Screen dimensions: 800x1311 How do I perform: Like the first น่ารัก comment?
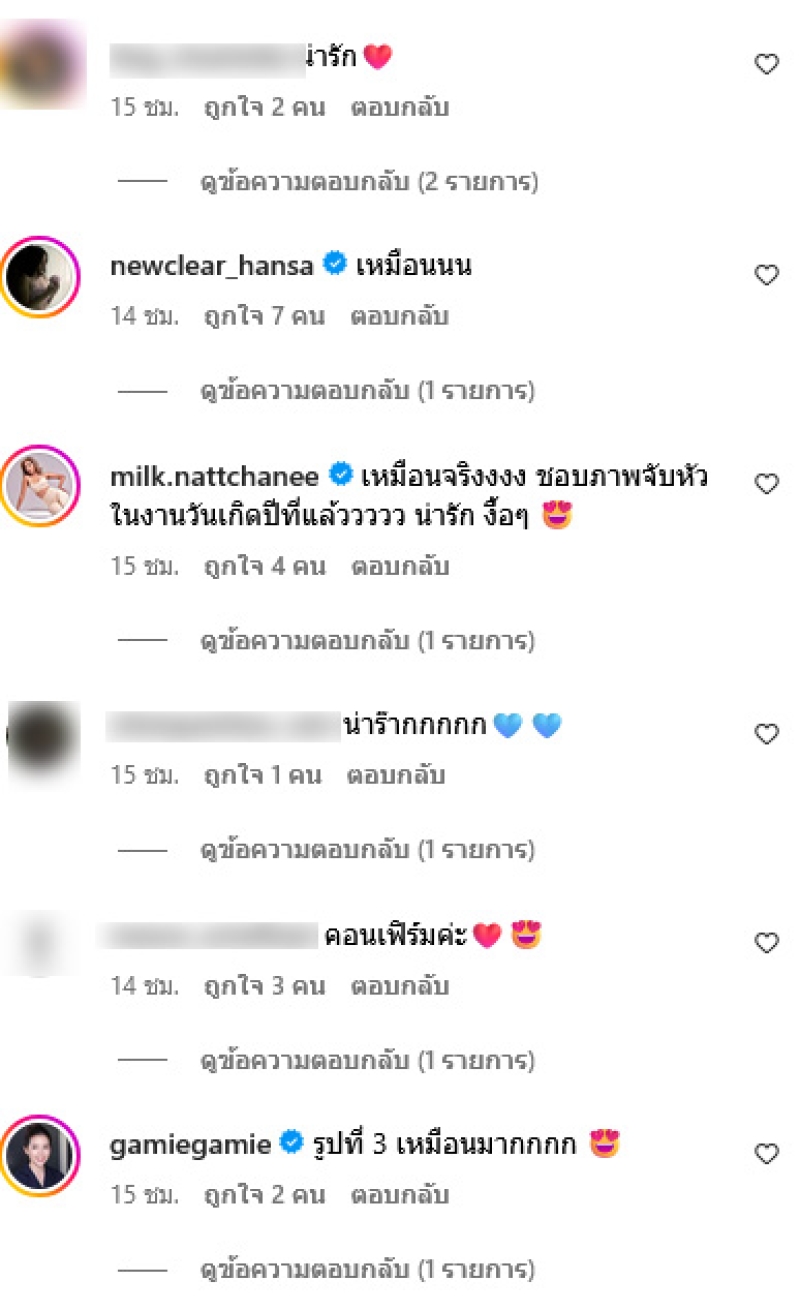tap(766, 65)
